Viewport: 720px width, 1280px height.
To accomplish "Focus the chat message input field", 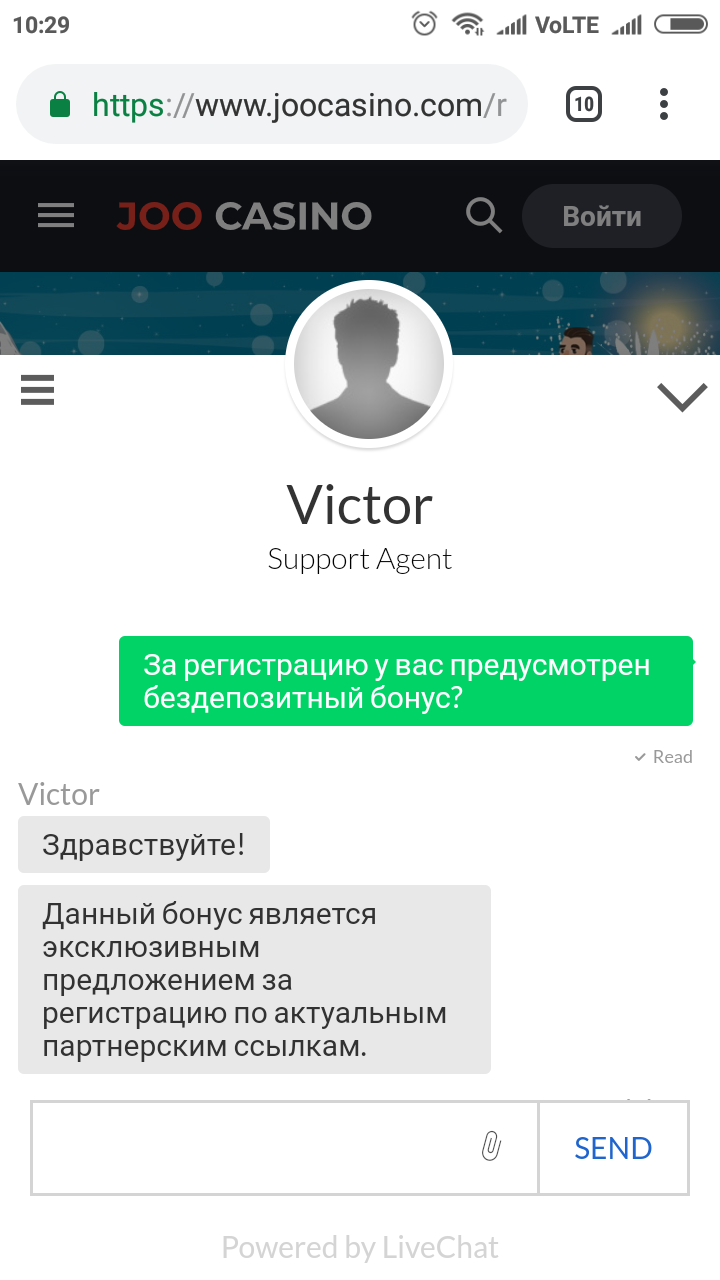I will coord(250,1148).
